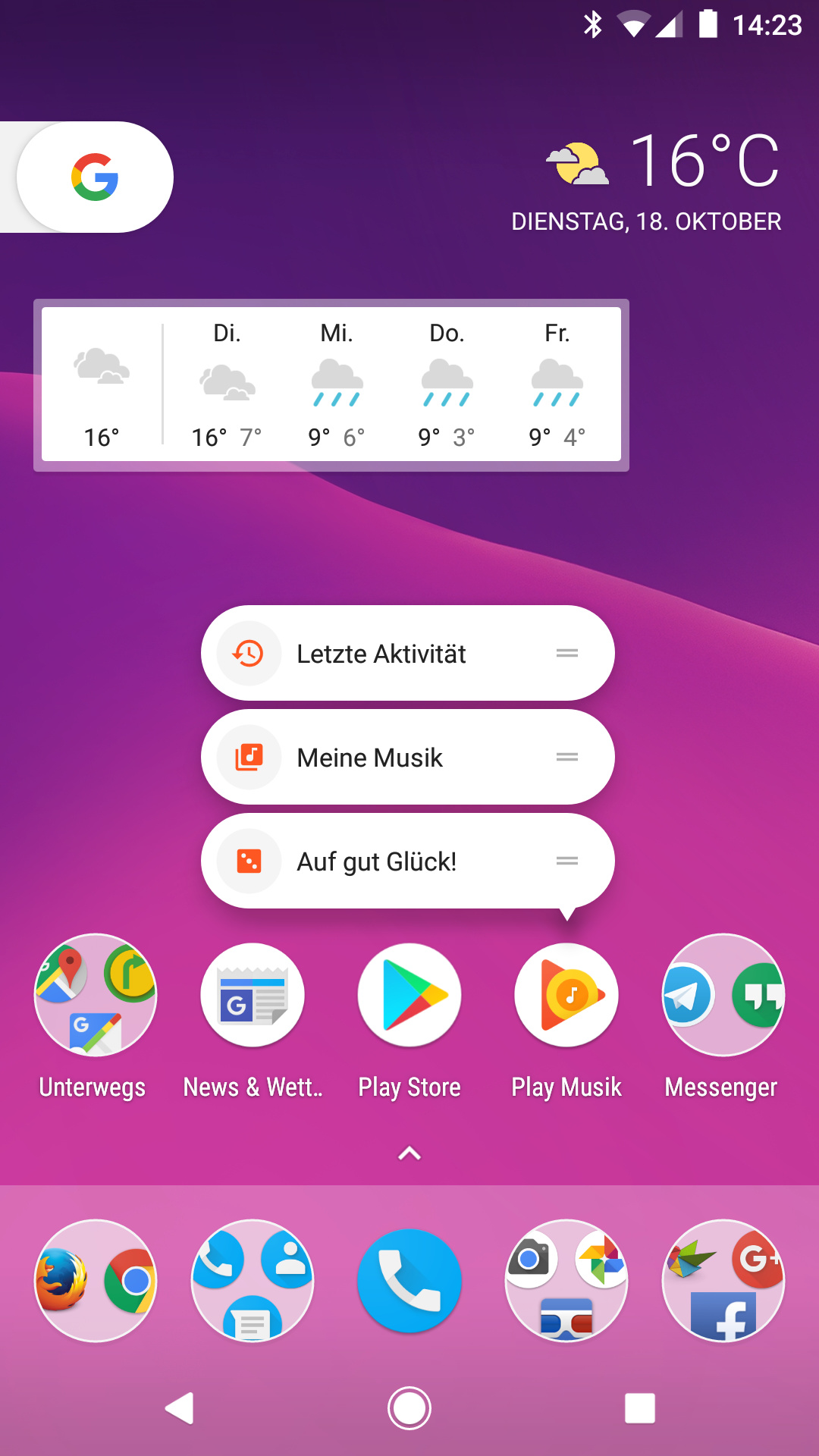Open the browsers folder with Firefox and Chrome
Viewport: 819px width, 1456px height.
point(96,1281)
